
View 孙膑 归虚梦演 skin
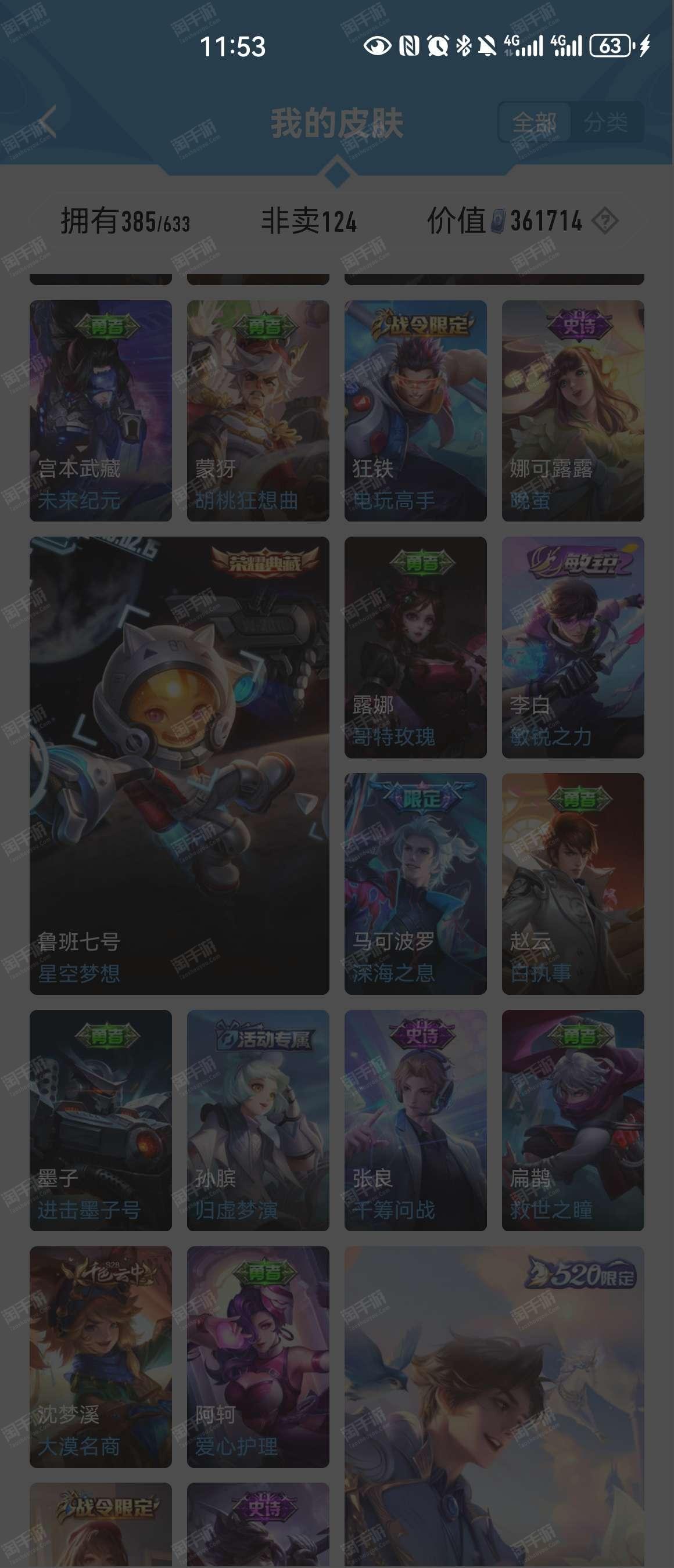coord(257,1120)
